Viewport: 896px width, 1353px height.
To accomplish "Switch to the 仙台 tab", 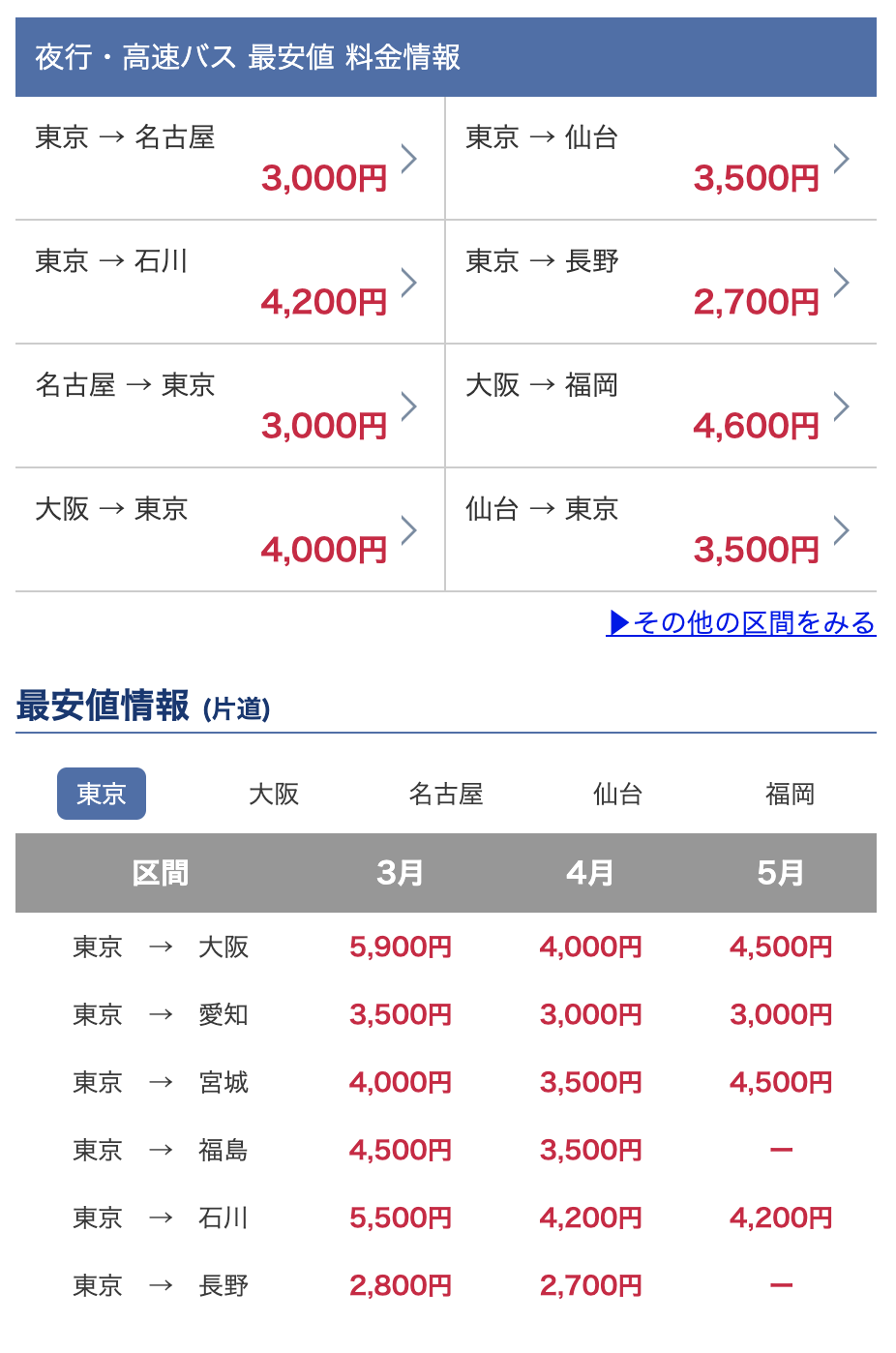I will (618, 794).
